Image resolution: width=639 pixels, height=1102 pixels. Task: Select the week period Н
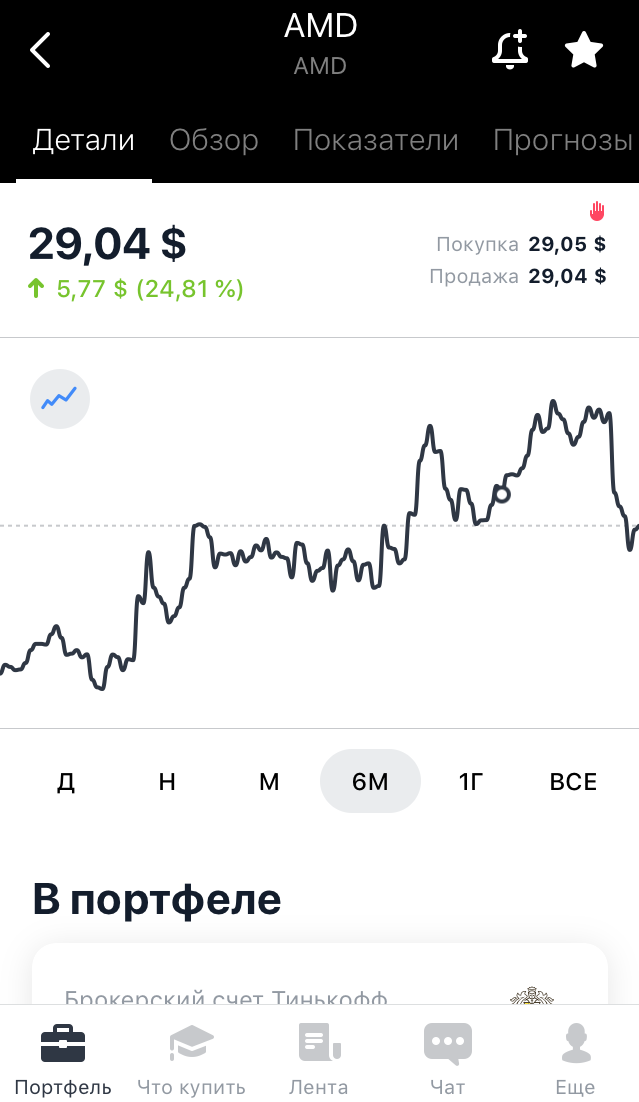click(x=167, y=782)
